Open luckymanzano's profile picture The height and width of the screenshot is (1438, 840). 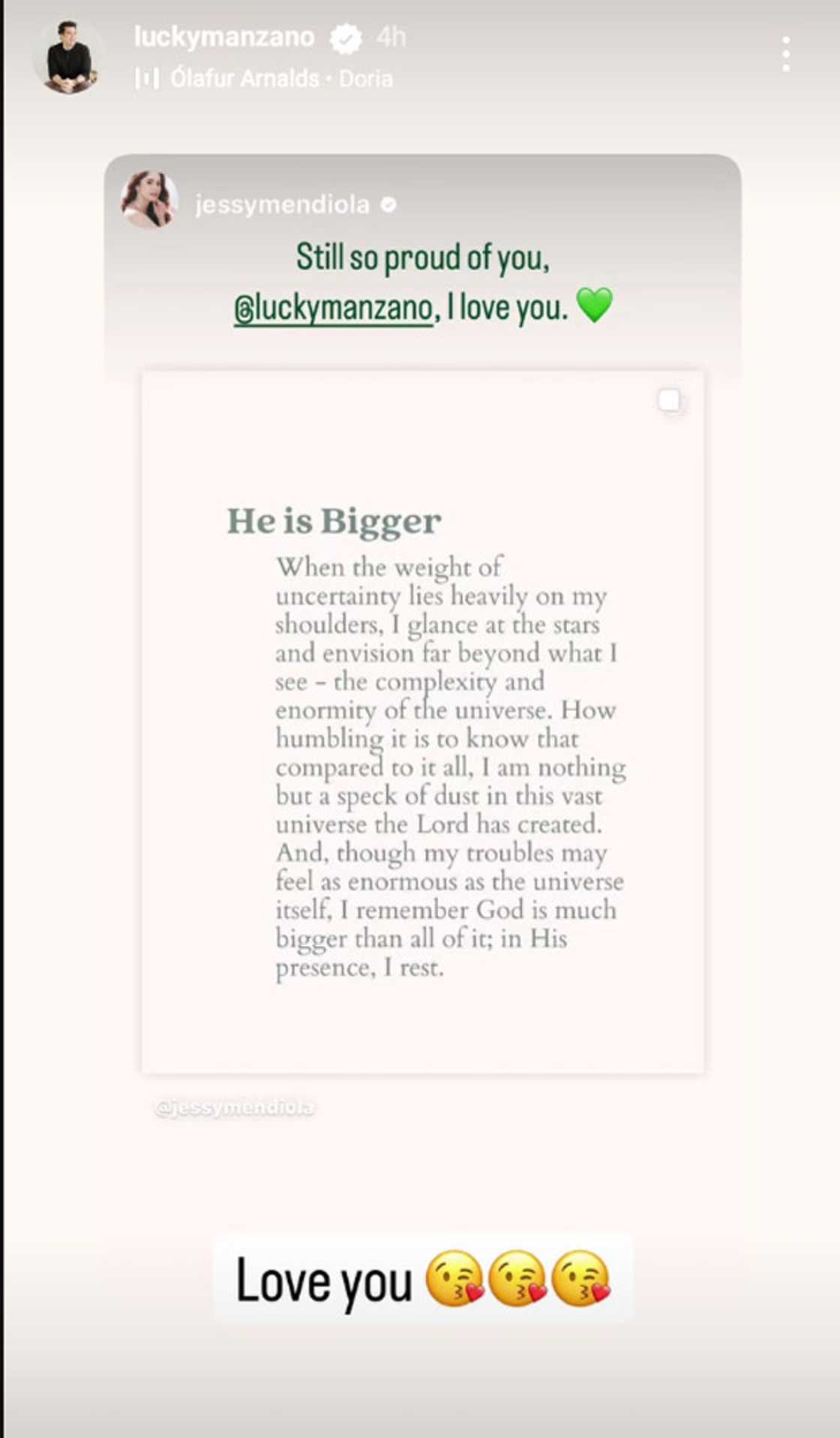click(x=68, y=58)
